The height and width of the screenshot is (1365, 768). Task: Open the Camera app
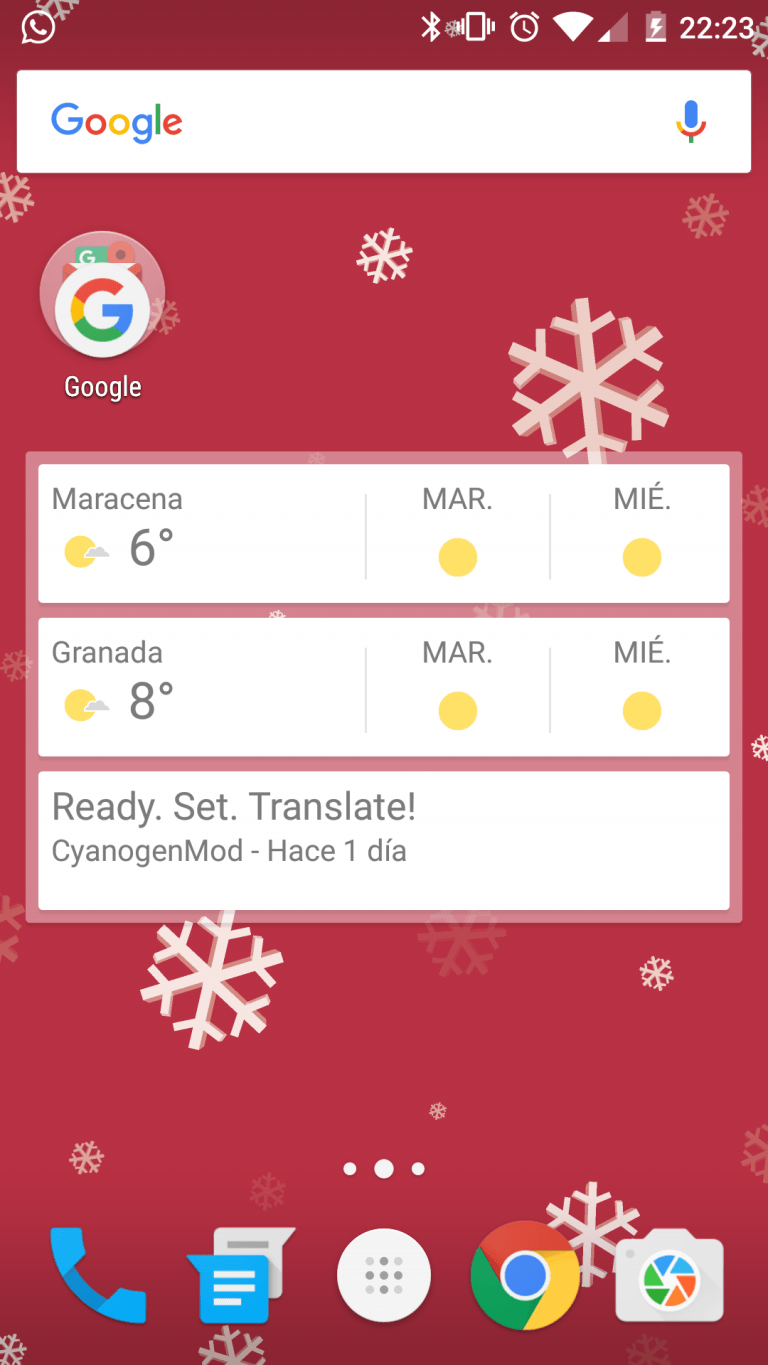[669, 1276]
